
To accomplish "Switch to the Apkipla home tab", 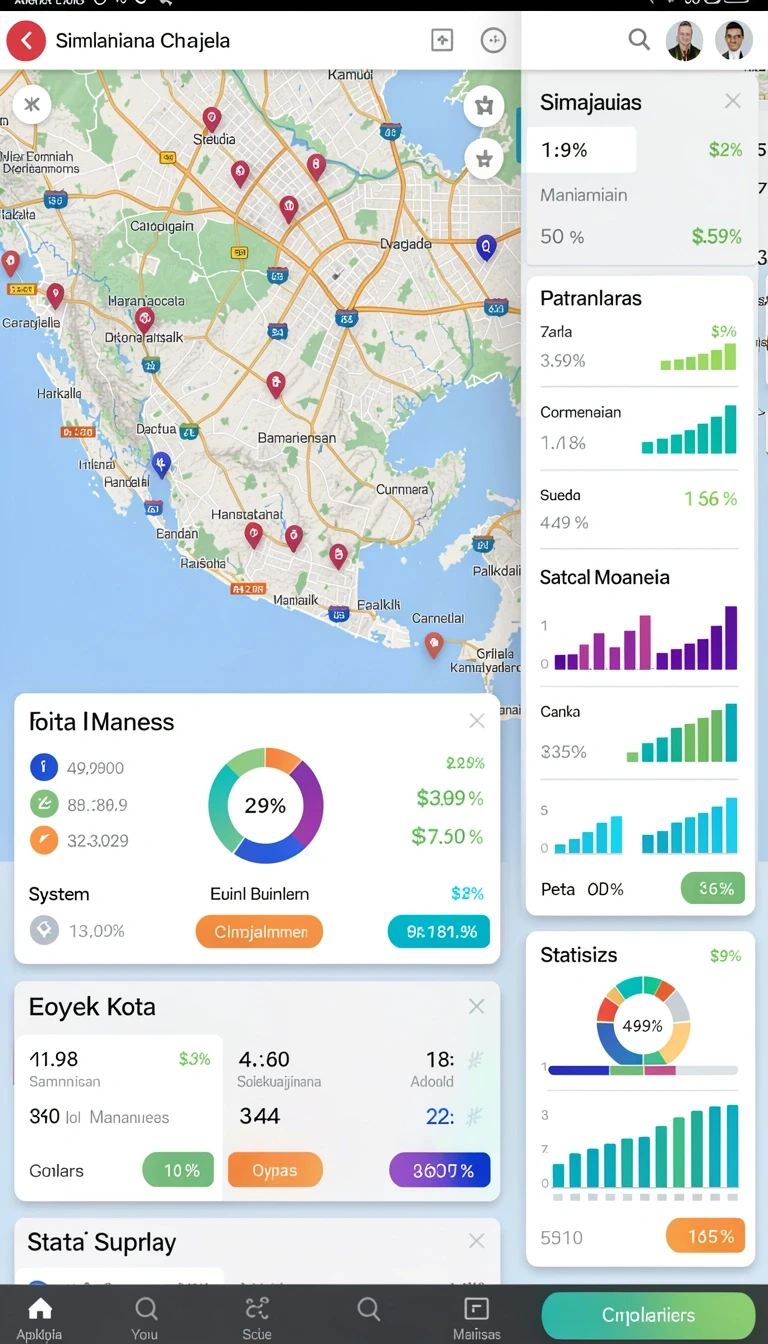I will (x=40, y=1318).
